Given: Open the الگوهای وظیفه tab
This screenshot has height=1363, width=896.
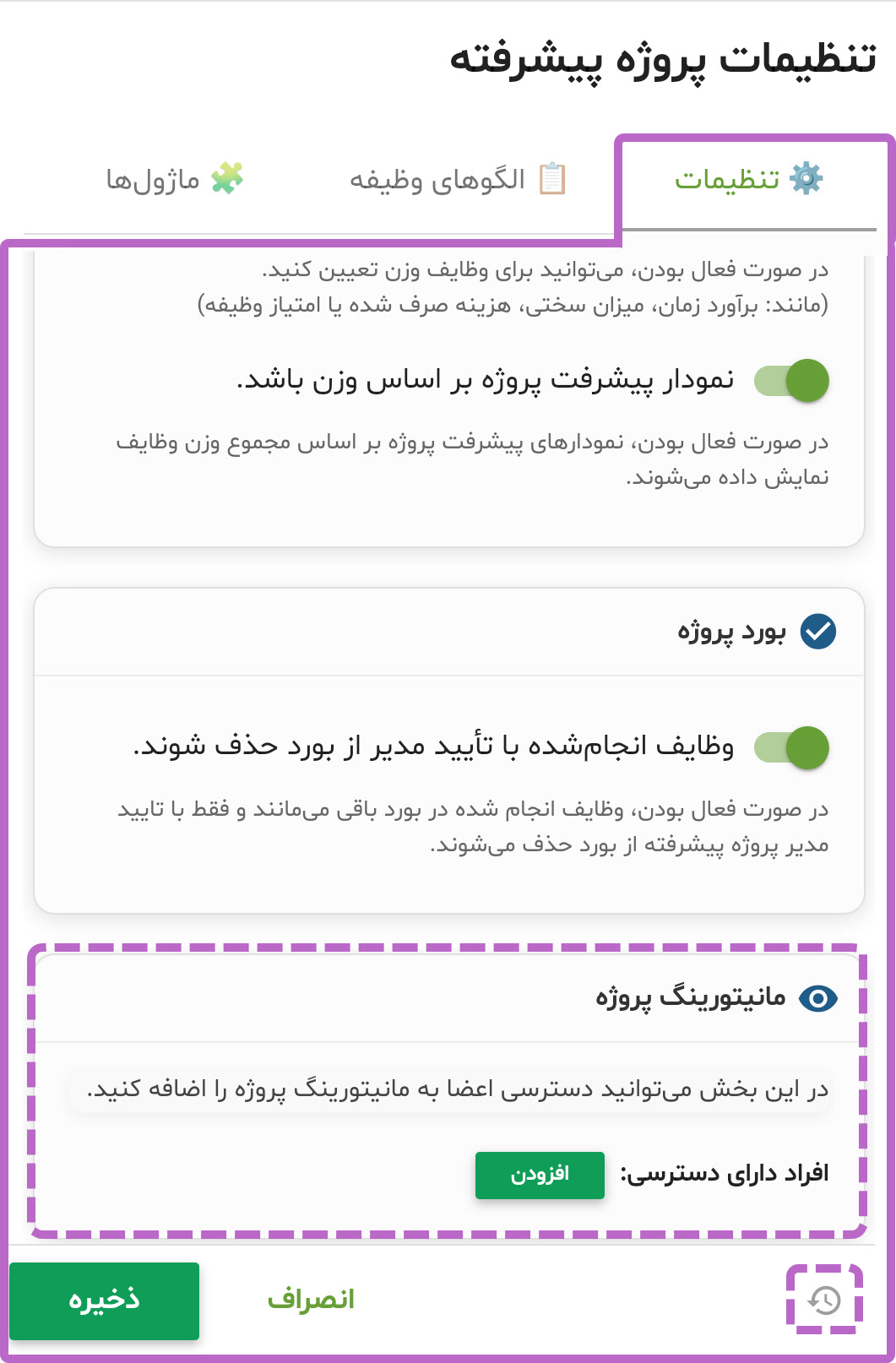Looking at the screenshot, I should [x=458, y=180].
